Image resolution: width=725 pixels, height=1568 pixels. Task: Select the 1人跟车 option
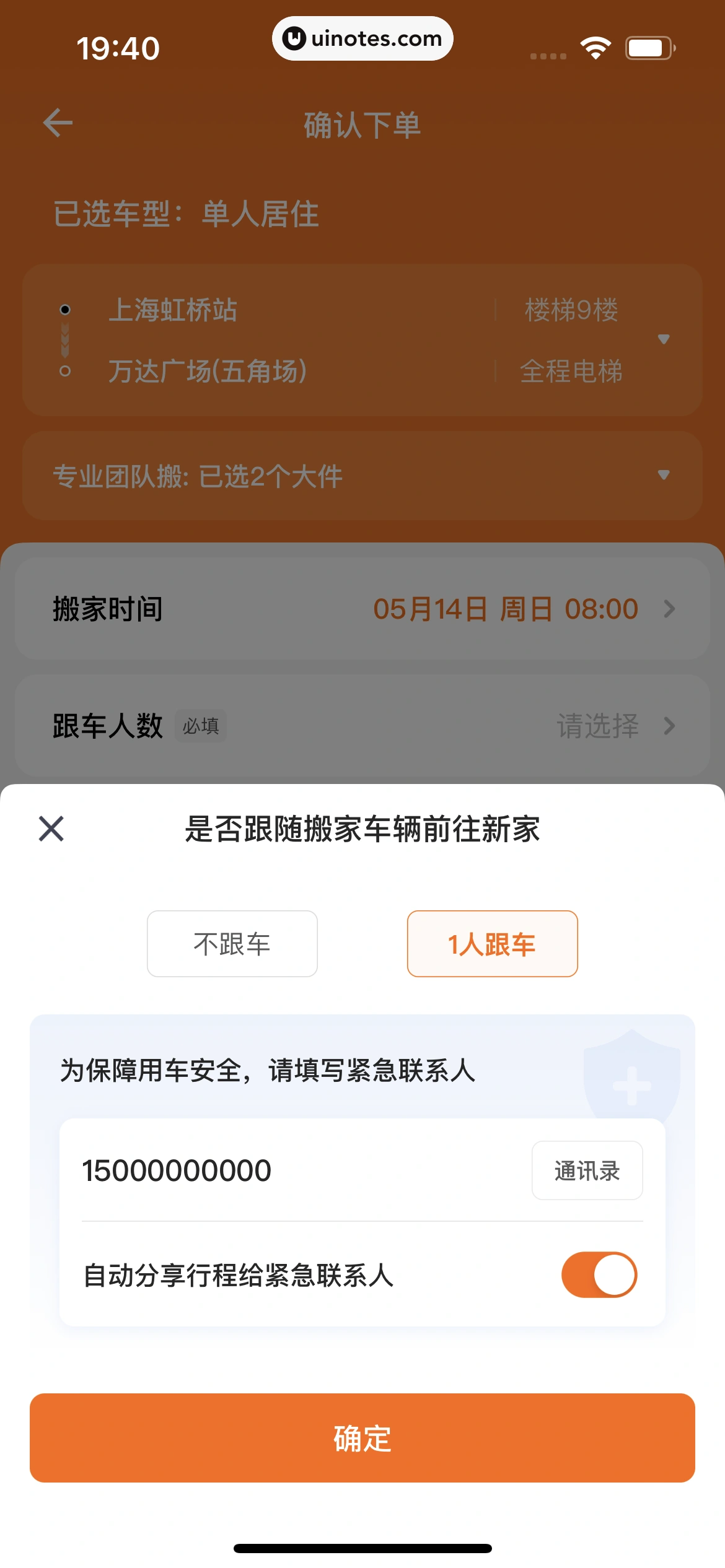tap(492, 943)
